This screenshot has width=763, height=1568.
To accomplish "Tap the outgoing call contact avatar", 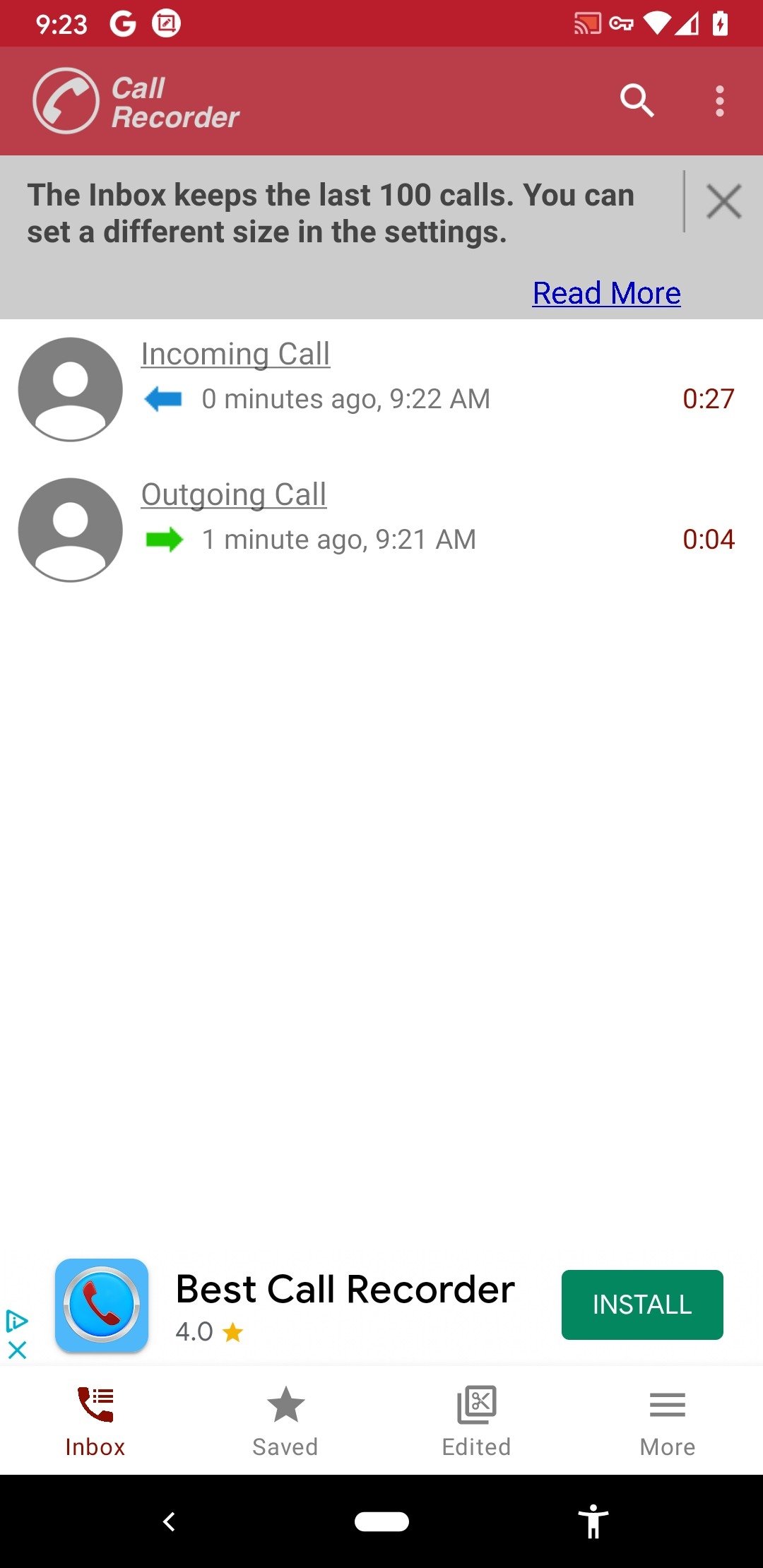I will point(69,528).
